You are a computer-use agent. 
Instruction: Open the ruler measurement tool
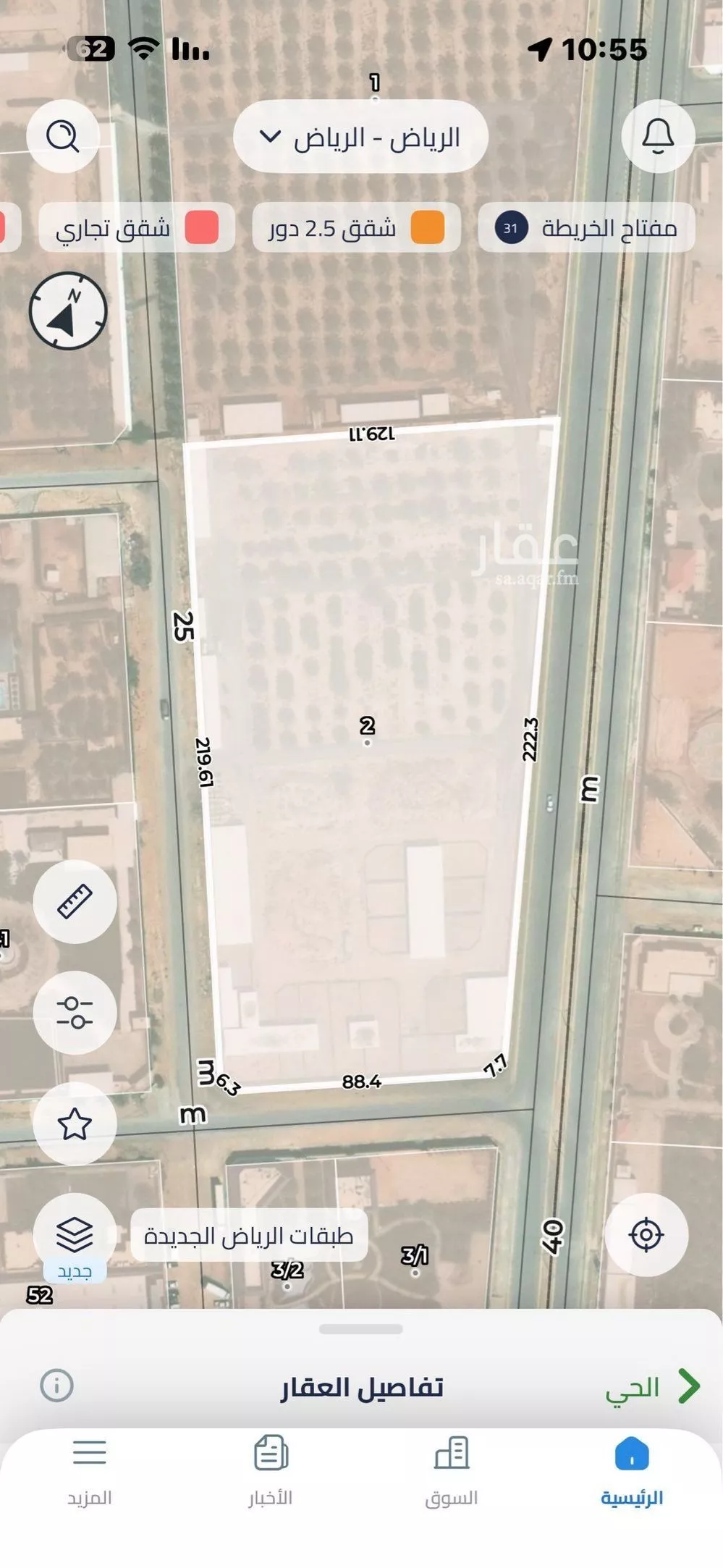pyautogui.click(x=75, y=901)
